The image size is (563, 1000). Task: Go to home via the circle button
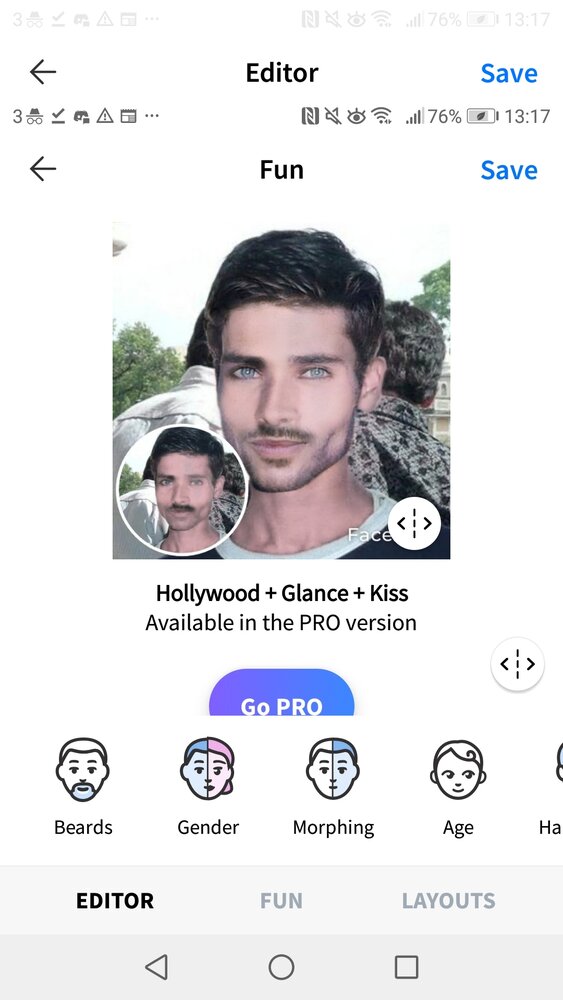281,967
